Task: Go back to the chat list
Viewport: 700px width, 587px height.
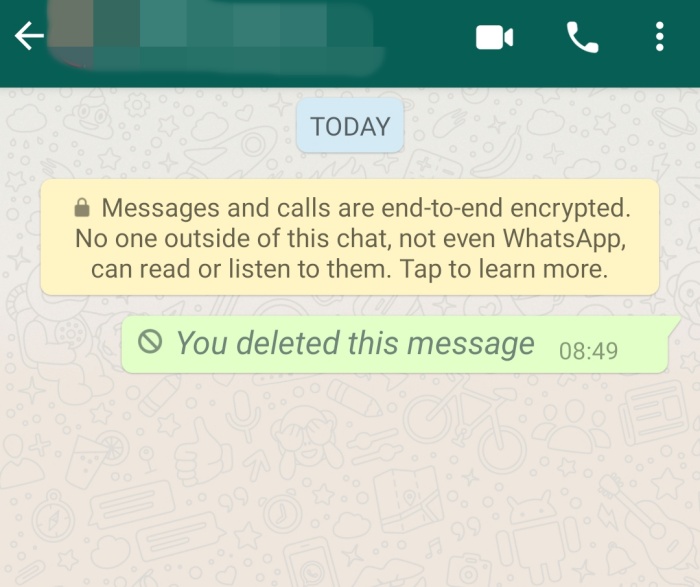Action: (29, 37)
